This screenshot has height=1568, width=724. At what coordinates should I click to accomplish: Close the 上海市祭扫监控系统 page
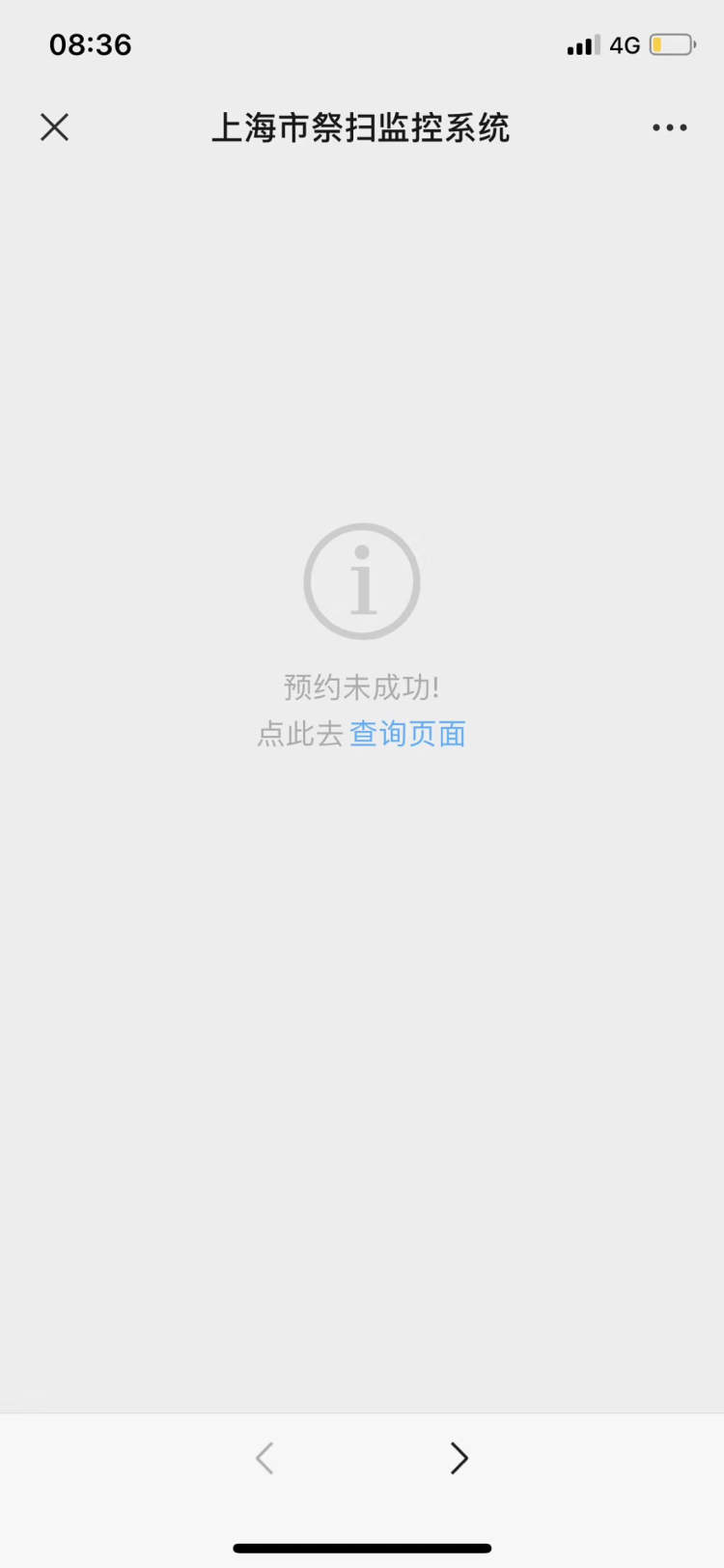(x=54, y=126)
